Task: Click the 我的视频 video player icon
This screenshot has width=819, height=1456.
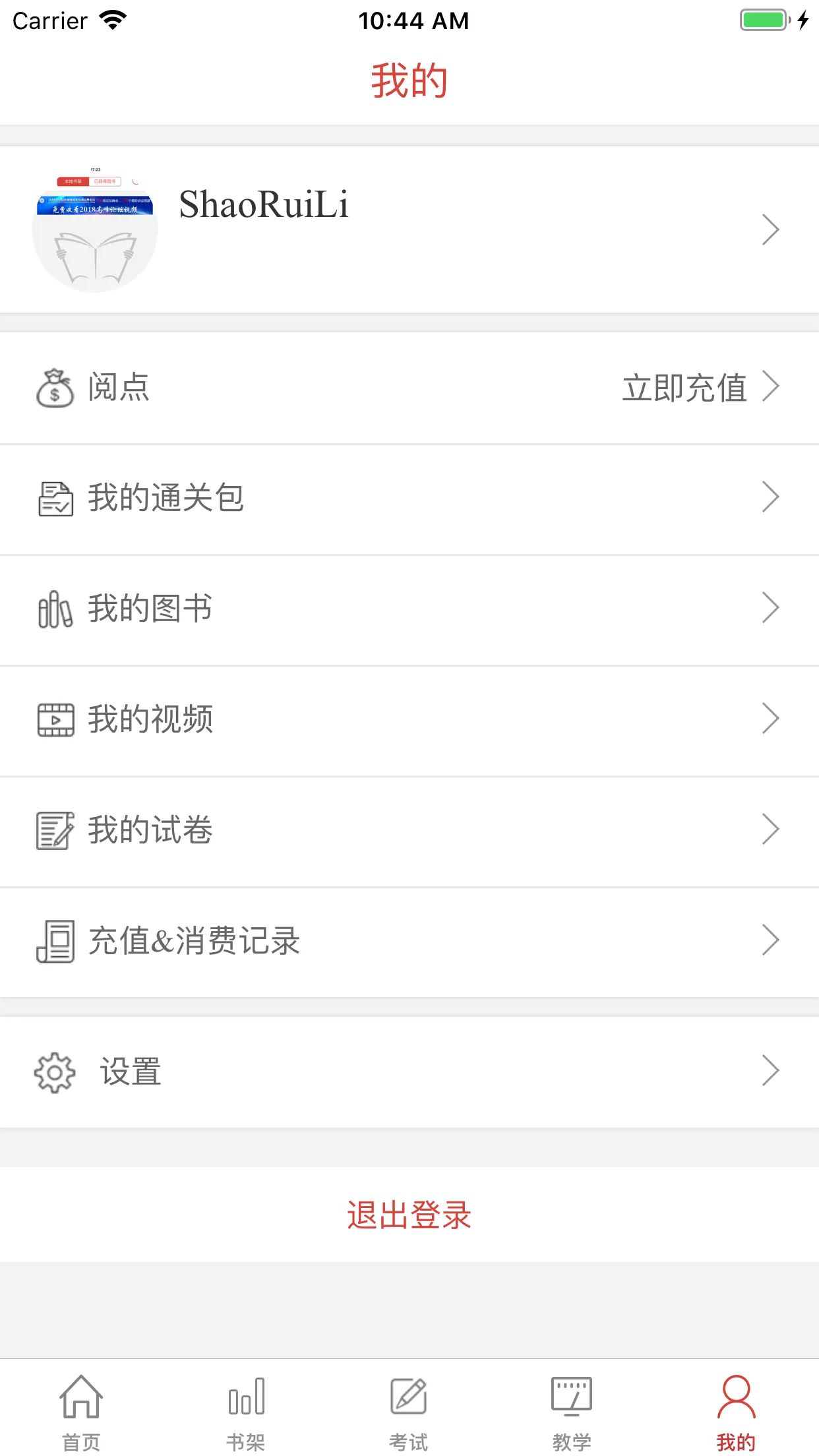Action: pos(55,720)
